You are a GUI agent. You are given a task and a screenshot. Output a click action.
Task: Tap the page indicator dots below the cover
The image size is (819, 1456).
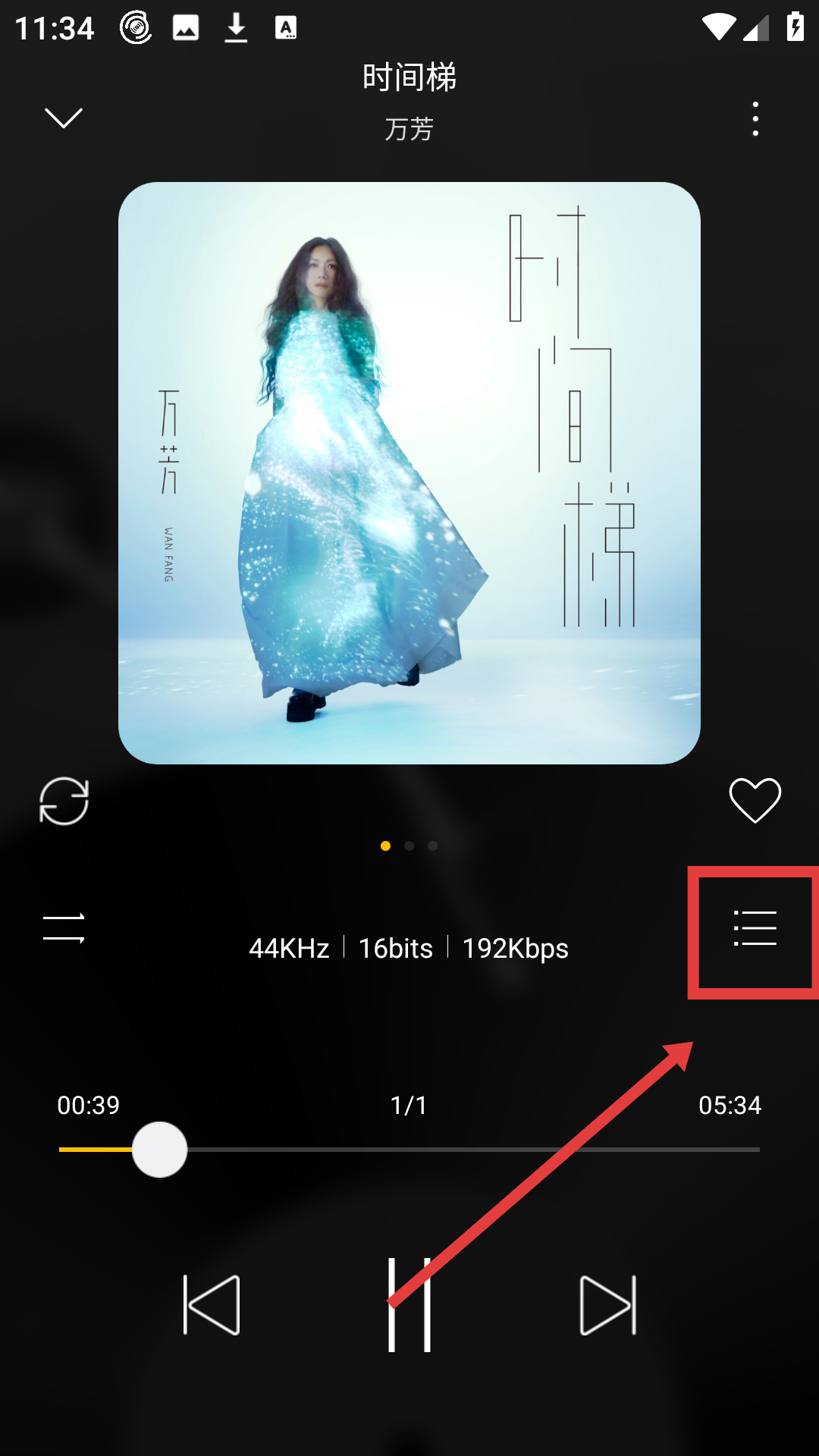pyautogui.click(x=409, y=846)
